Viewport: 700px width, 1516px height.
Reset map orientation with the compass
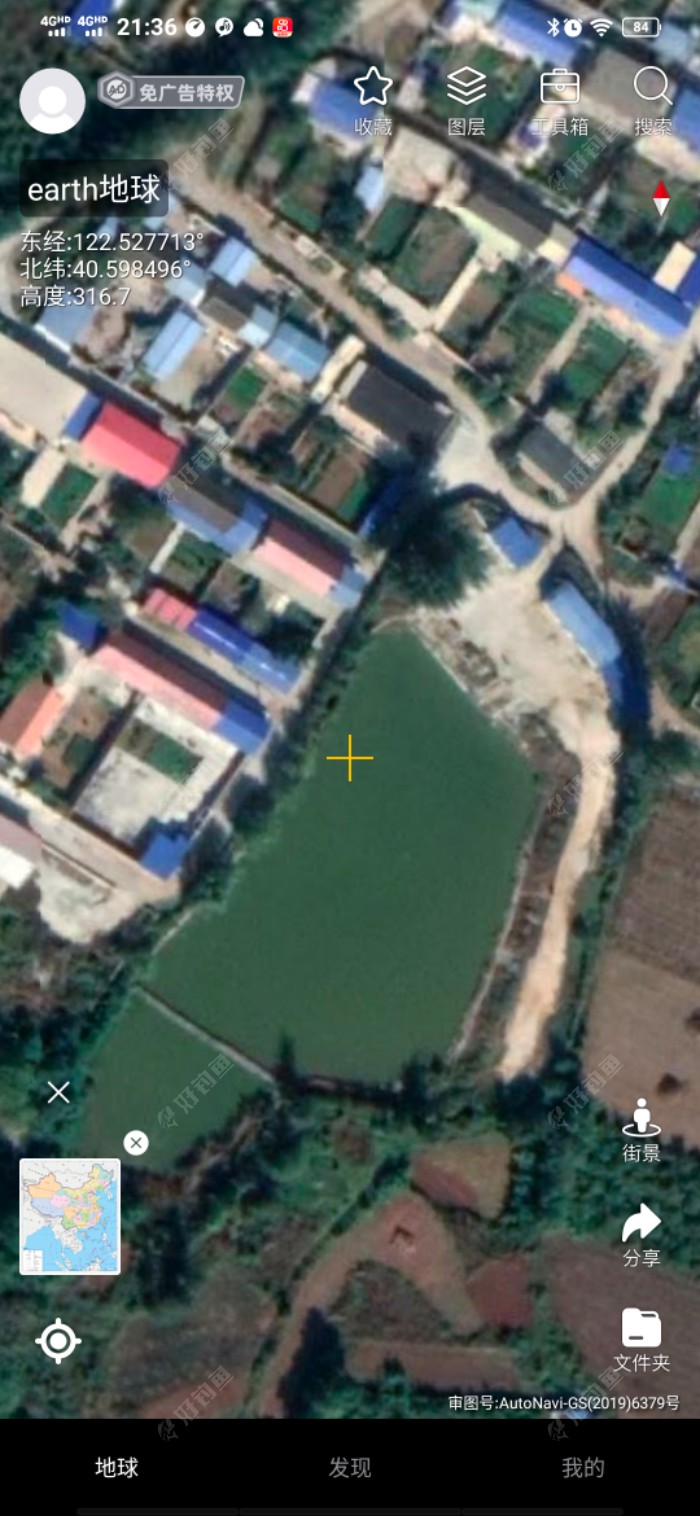660,198
